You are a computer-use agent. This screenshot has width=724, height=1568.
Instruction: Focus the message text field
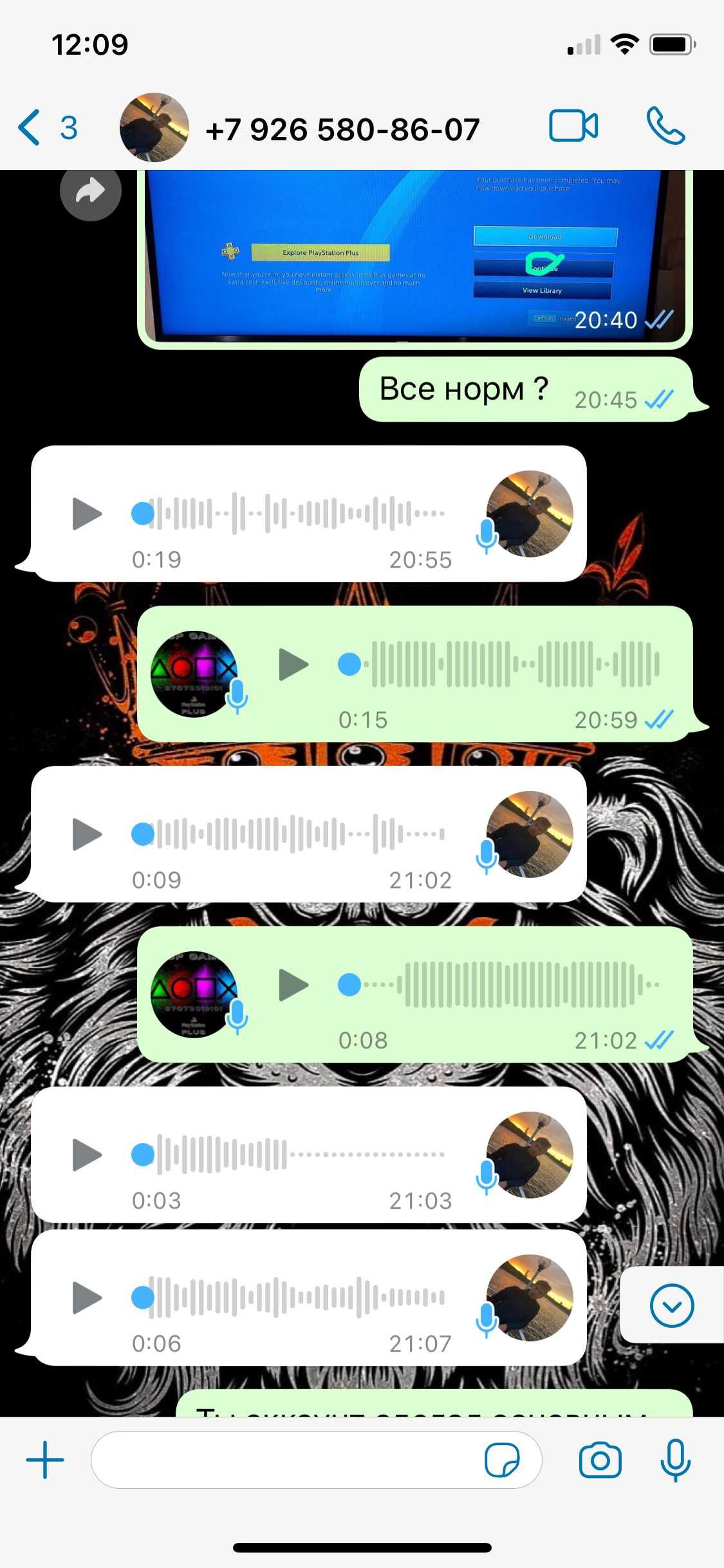pos(283,1460)
